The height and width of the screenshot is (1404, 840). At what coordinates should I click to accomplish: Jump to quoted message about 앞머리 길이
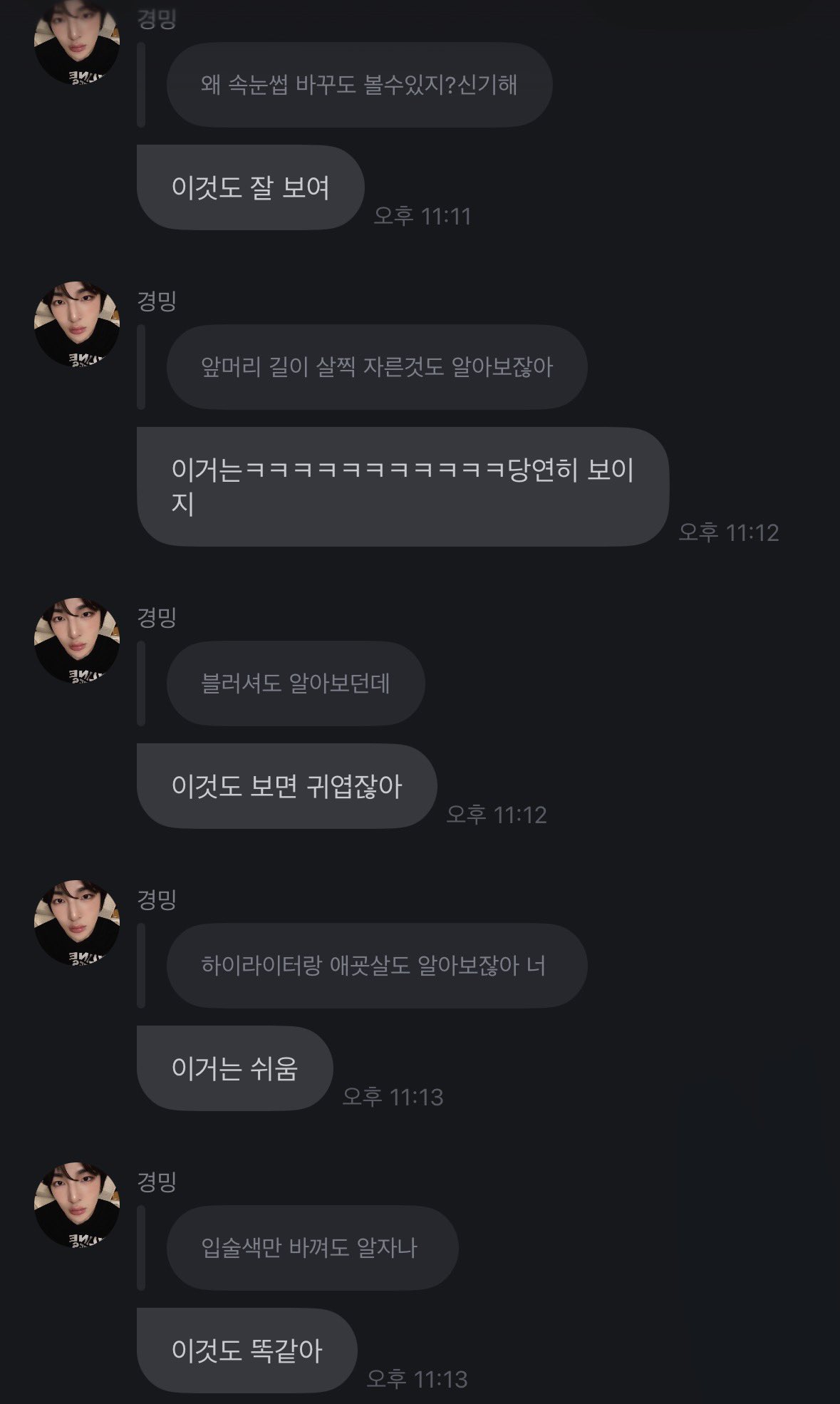(376, 367)
